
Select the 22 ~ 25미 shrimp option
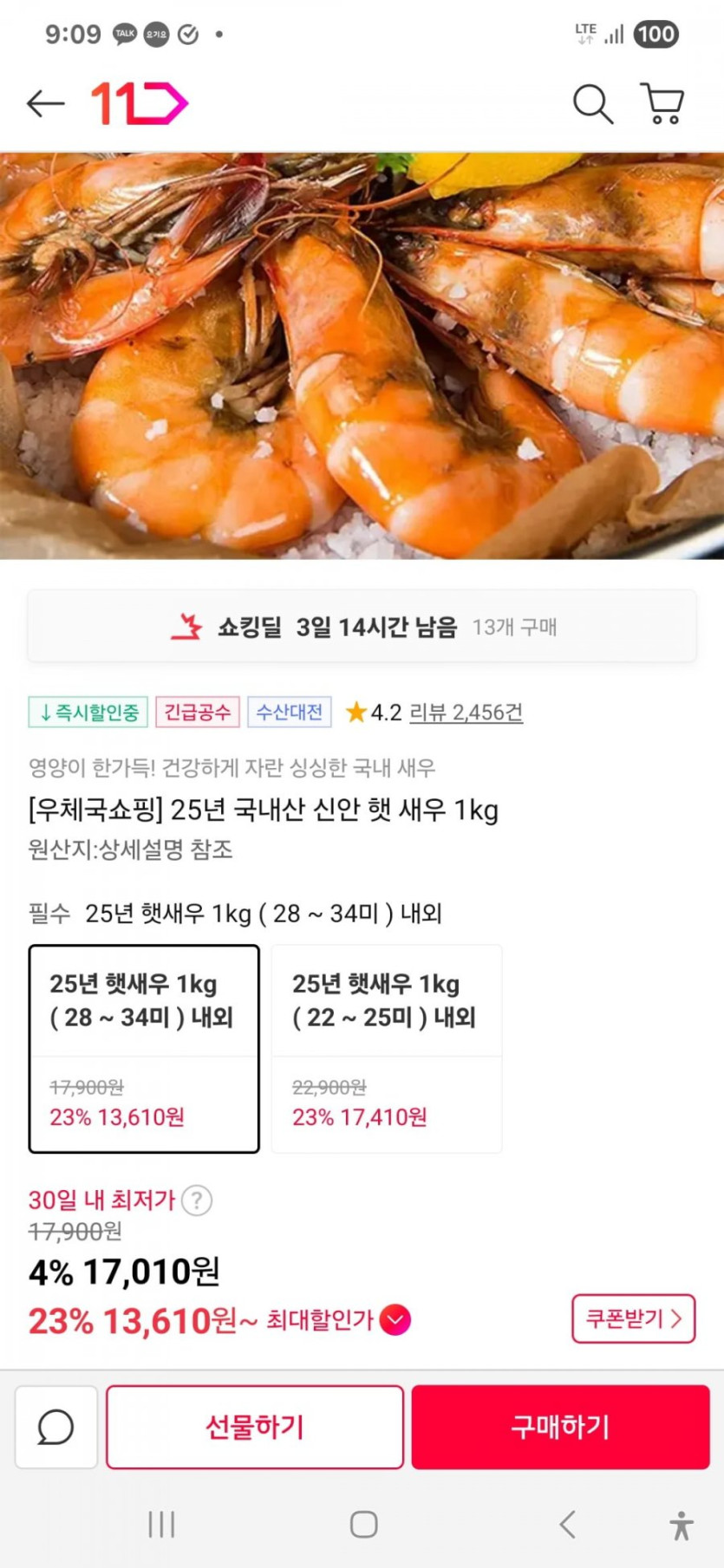tap(387, 1048)
